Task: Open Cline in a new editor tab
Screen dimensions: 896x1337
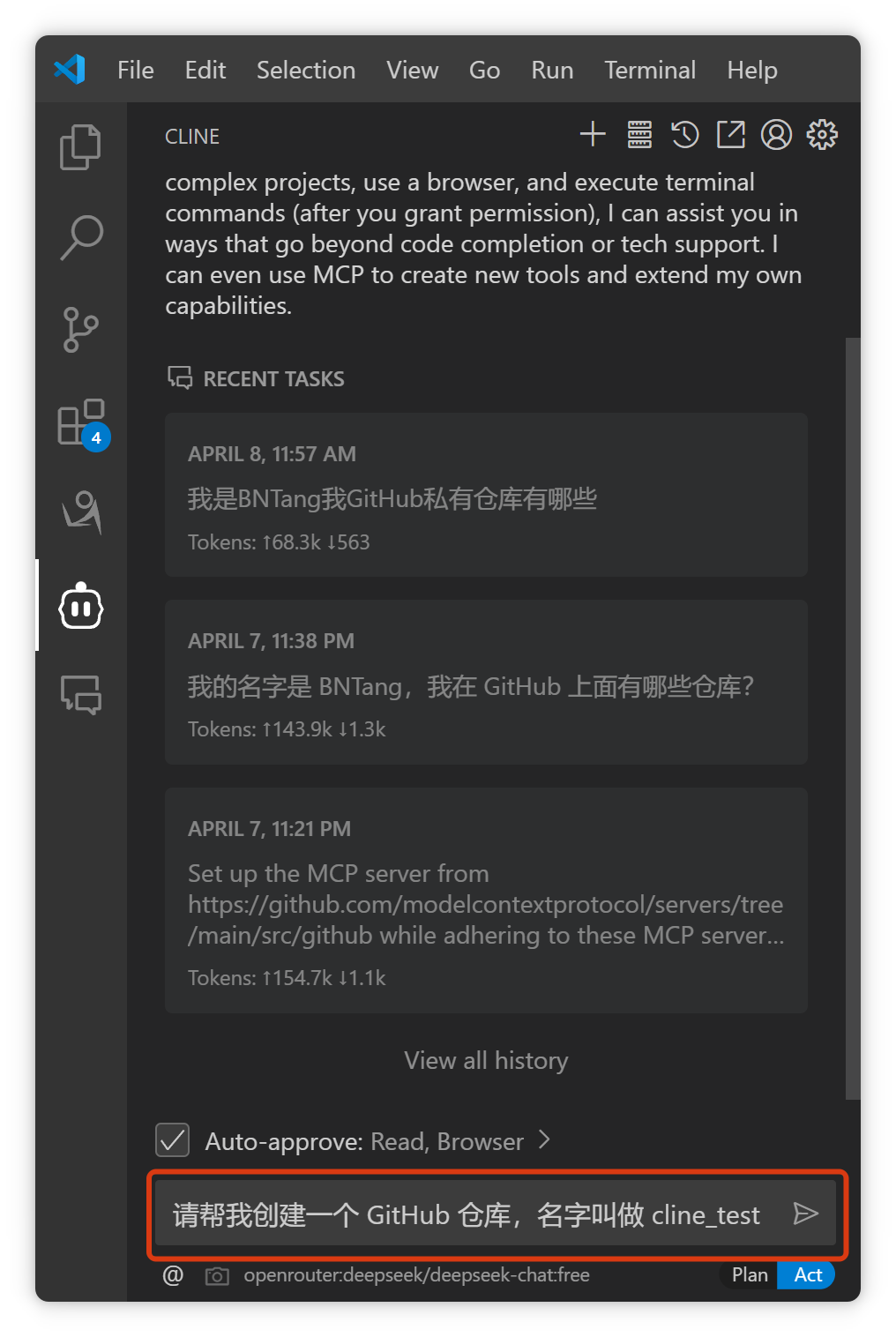Action: pyautogui.click(x=730, y=135)
